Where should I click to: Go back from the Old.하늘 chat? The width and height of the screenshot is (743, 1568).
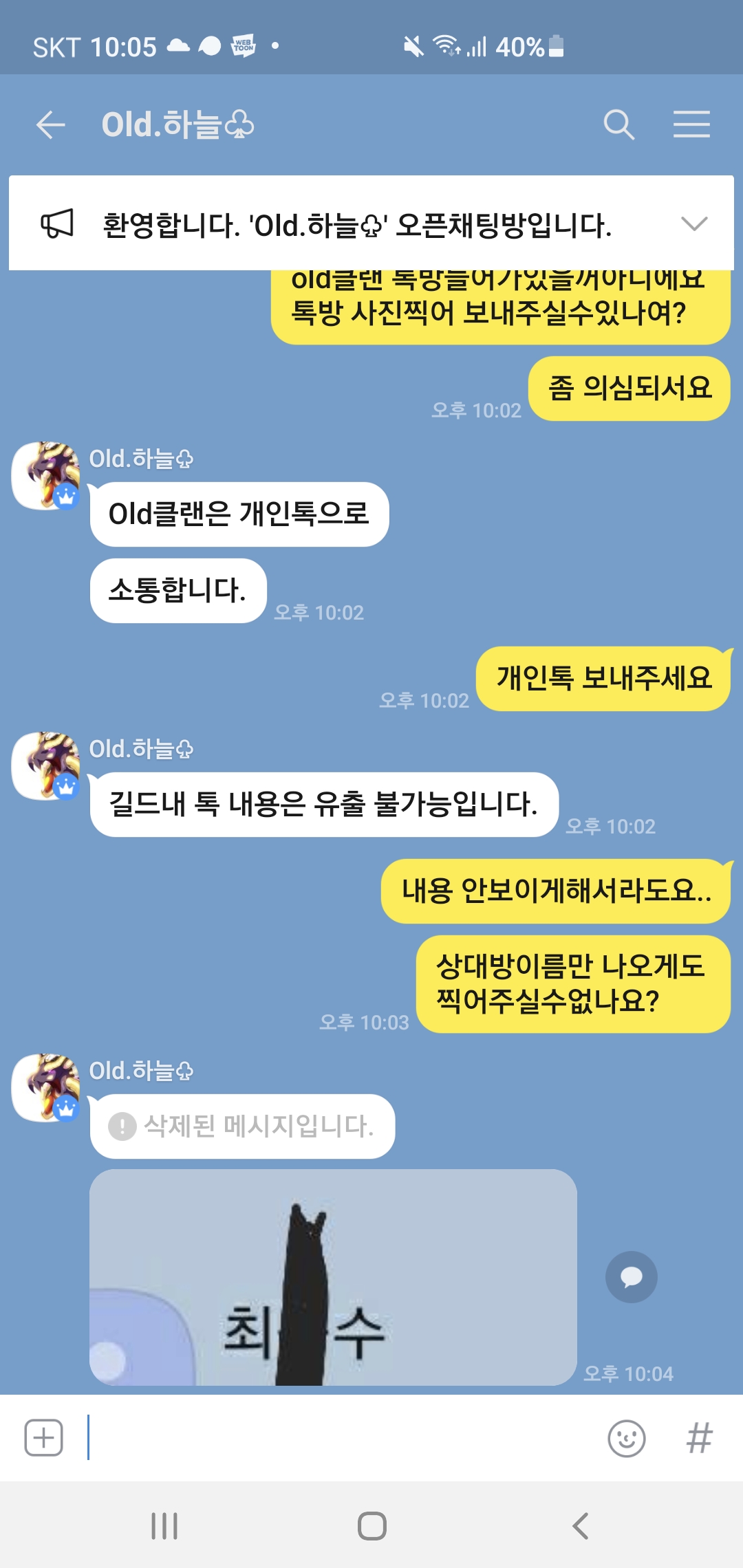coord(50,125)
